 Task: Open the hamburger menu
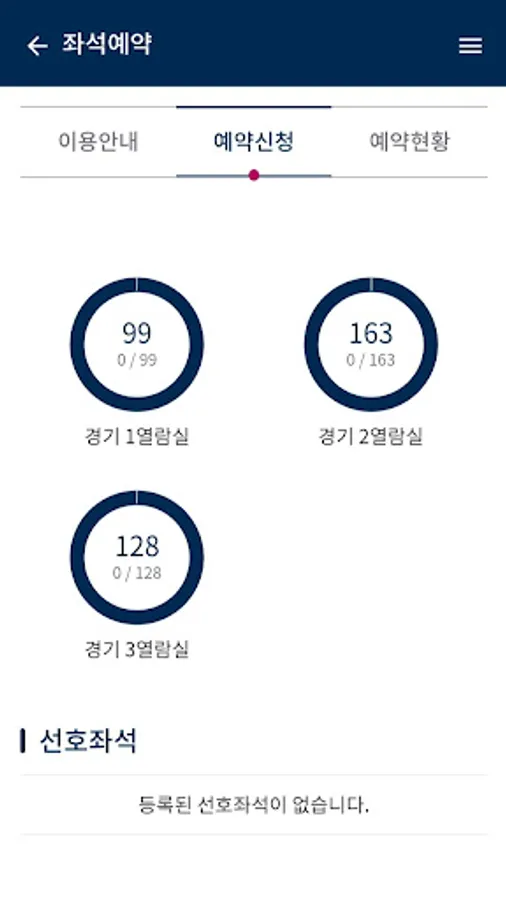coord(470,46)
